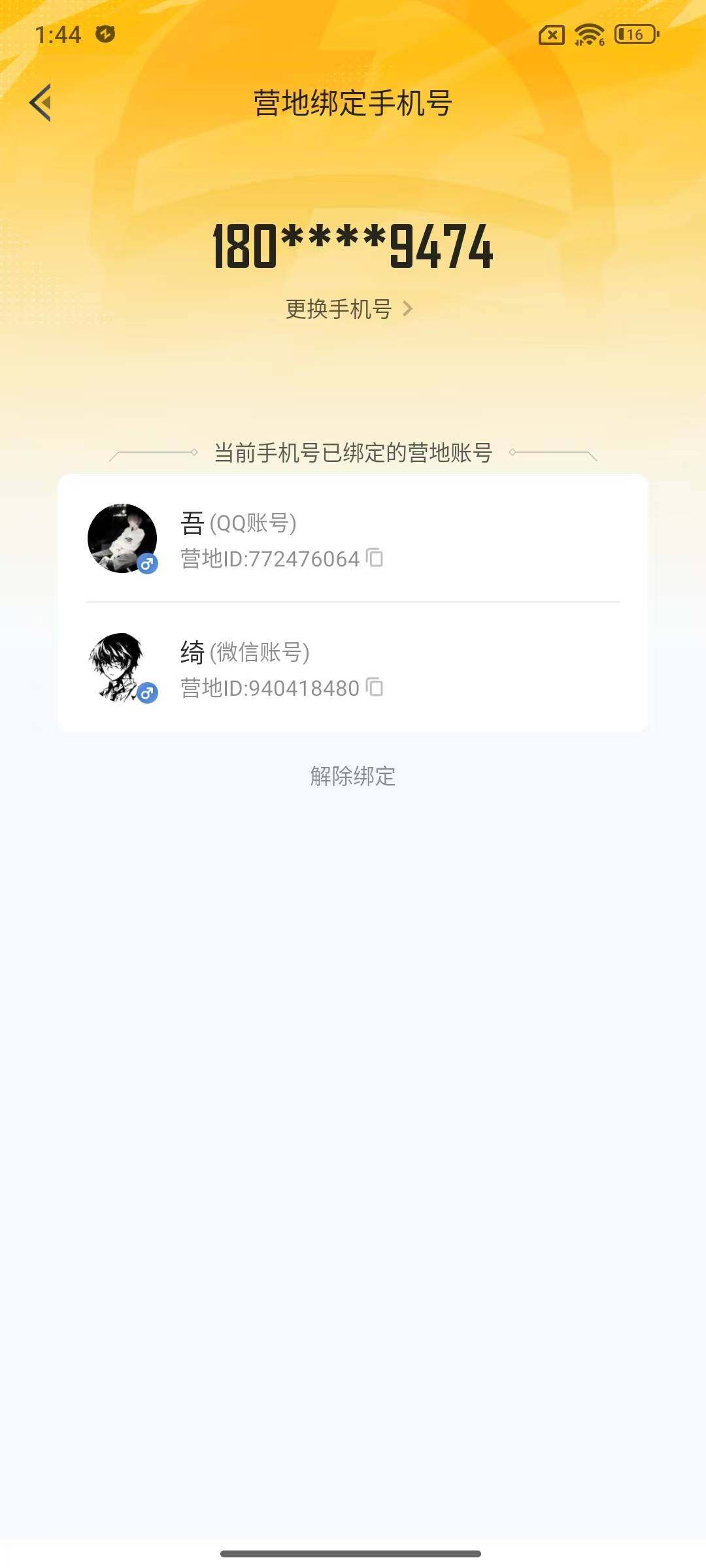This screenshot has height=1568, width=706.
Task: Toggle selection of 吾's QQ account
Action: pos(353,537)
